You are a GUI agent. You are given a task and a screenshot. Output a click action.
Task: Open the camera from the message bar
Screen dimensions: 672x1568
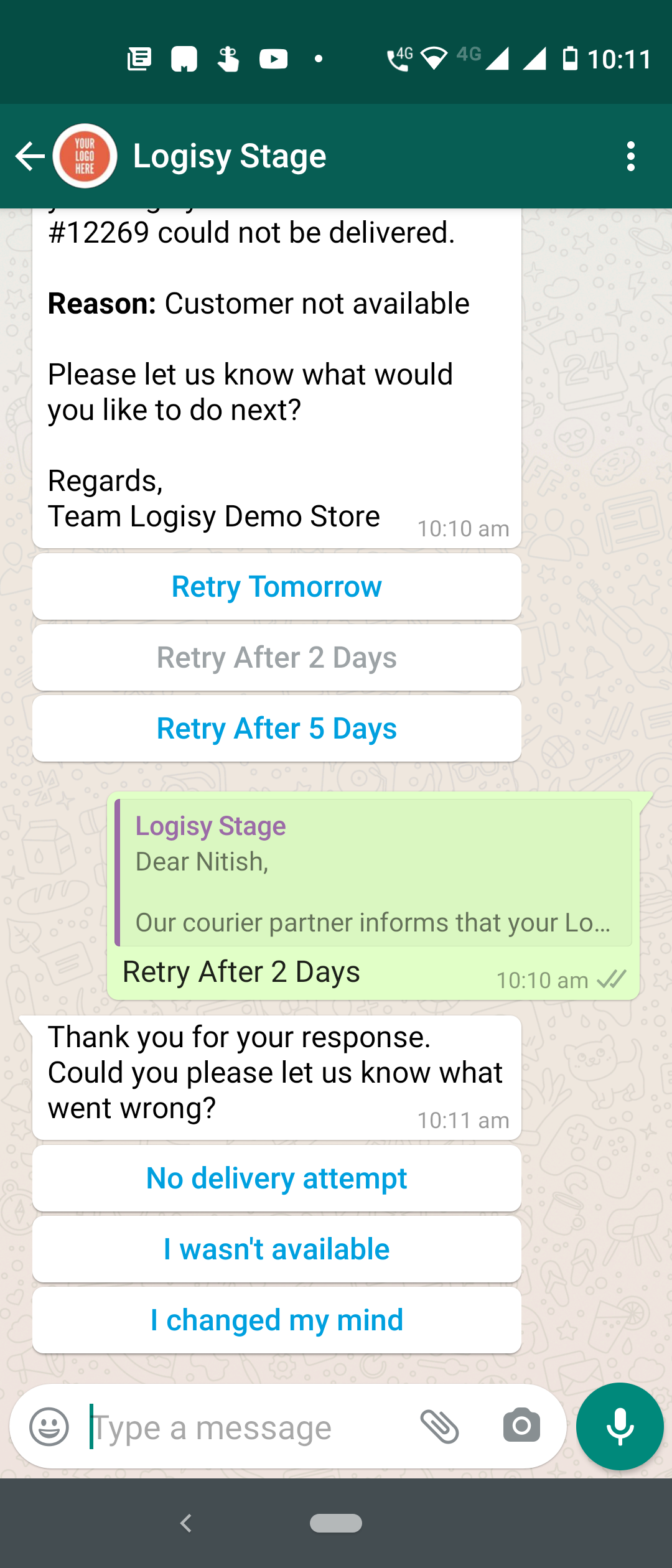coord(521,1426)
